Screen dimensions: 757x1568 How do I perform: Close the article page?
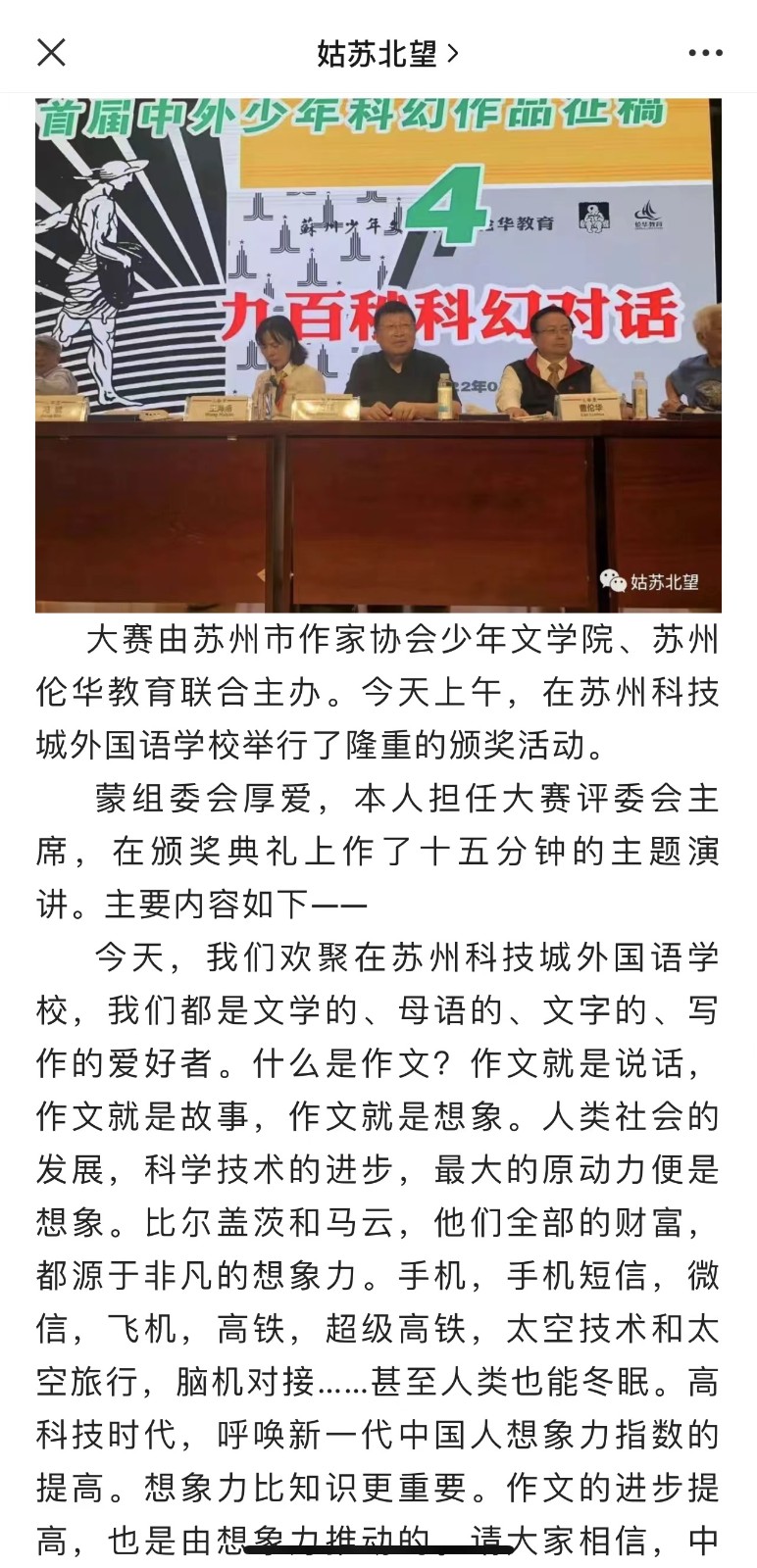tap(51, 52)
